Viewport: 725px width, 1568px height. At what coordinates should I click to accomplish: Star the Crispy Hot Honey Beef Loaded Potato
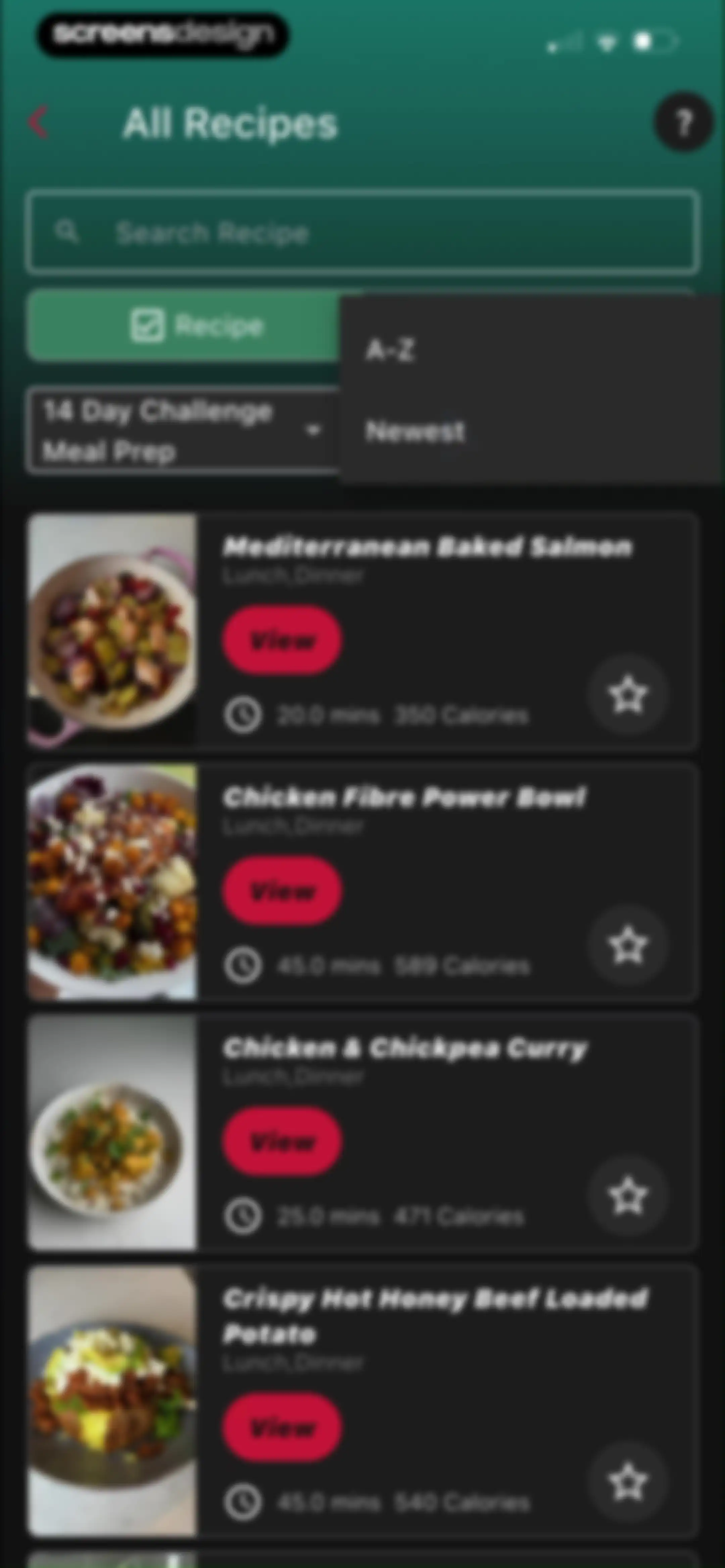(x=628, y=1482)
